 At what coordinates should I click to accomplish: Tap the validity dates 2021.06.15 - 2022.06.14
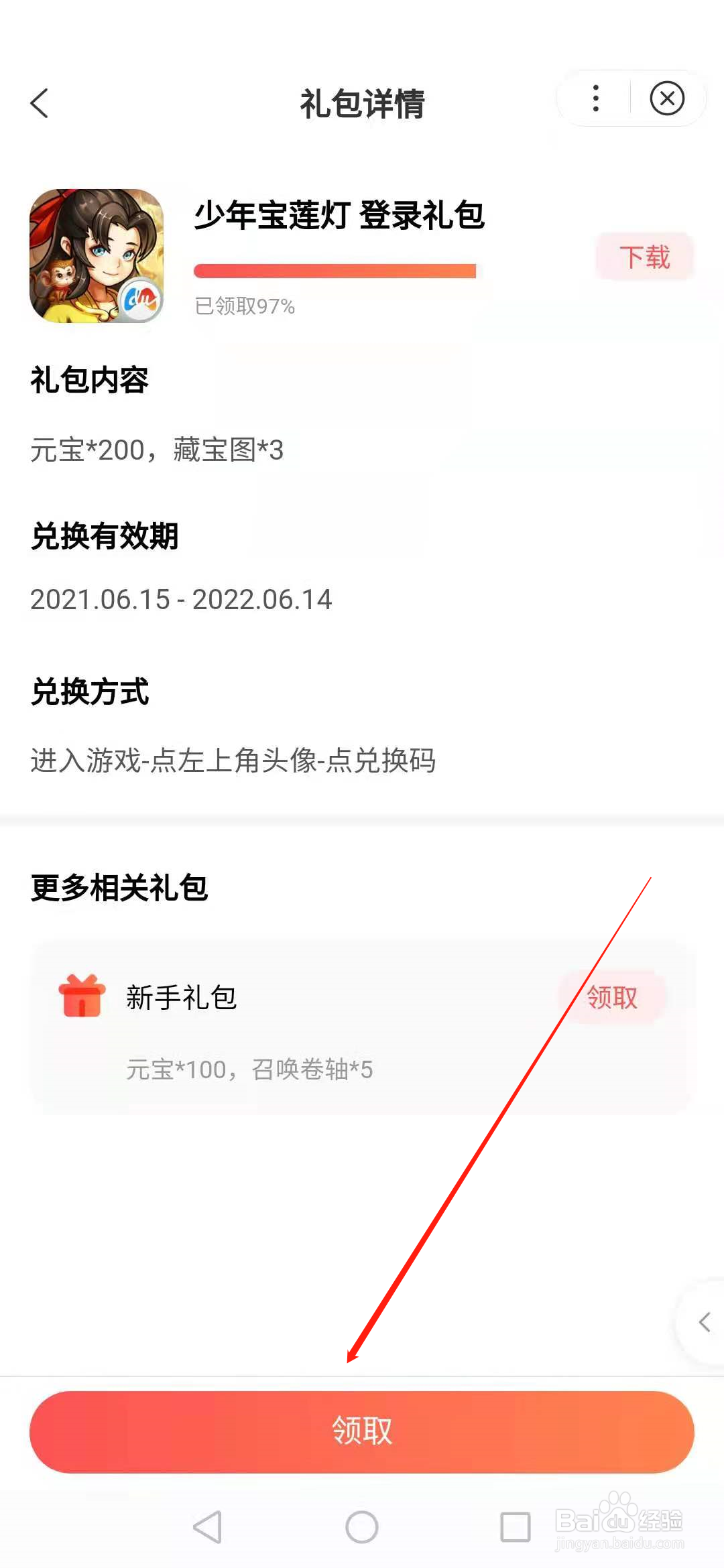(x=181, y=600)
